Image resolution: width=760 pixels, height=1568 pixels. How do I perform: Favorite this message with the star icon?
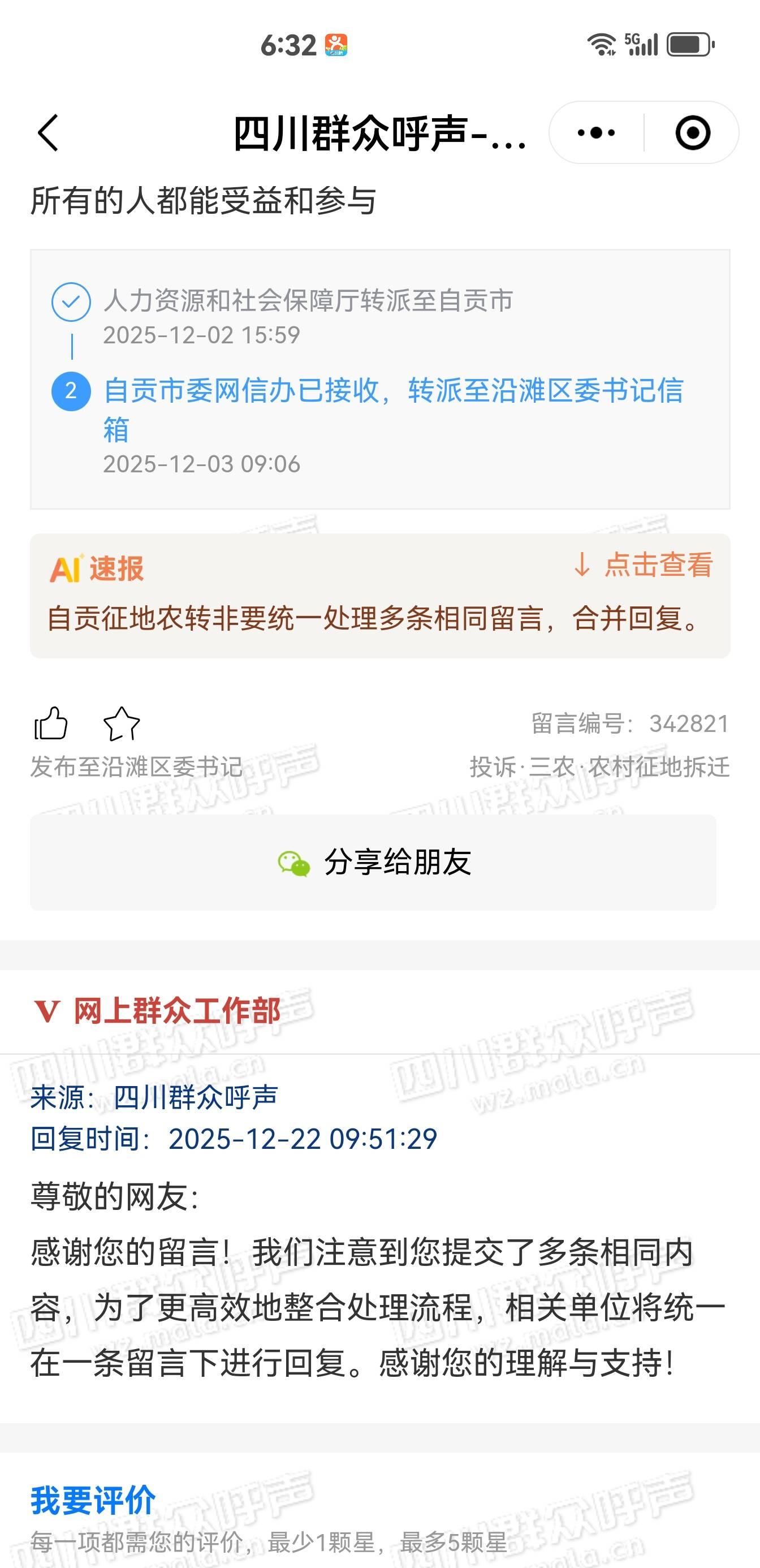tap(122, 723)
